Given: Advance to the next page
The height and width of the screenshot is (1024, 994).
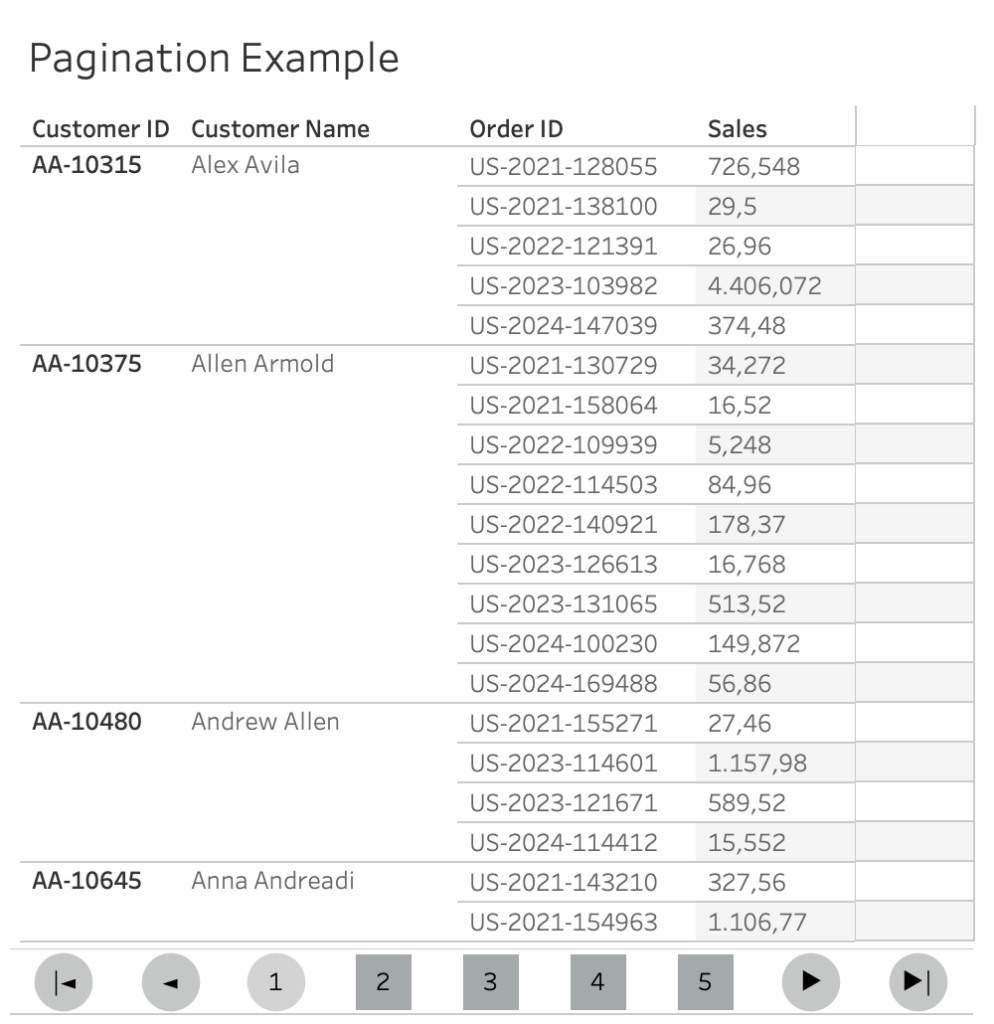Looking at the screenshot, I should (811, 982).
